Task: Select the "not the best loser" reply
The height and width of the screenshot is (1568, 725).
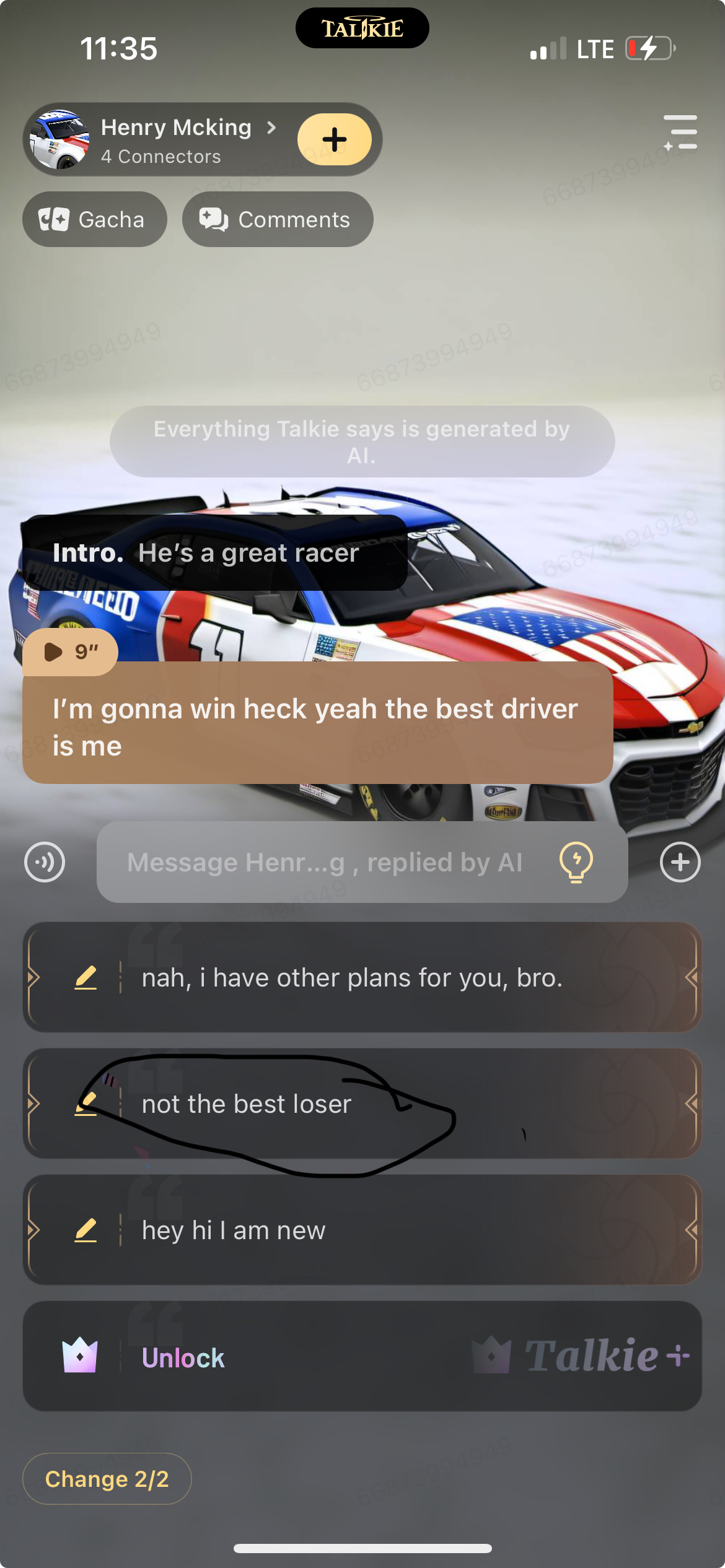Action: click(246, 1104)
